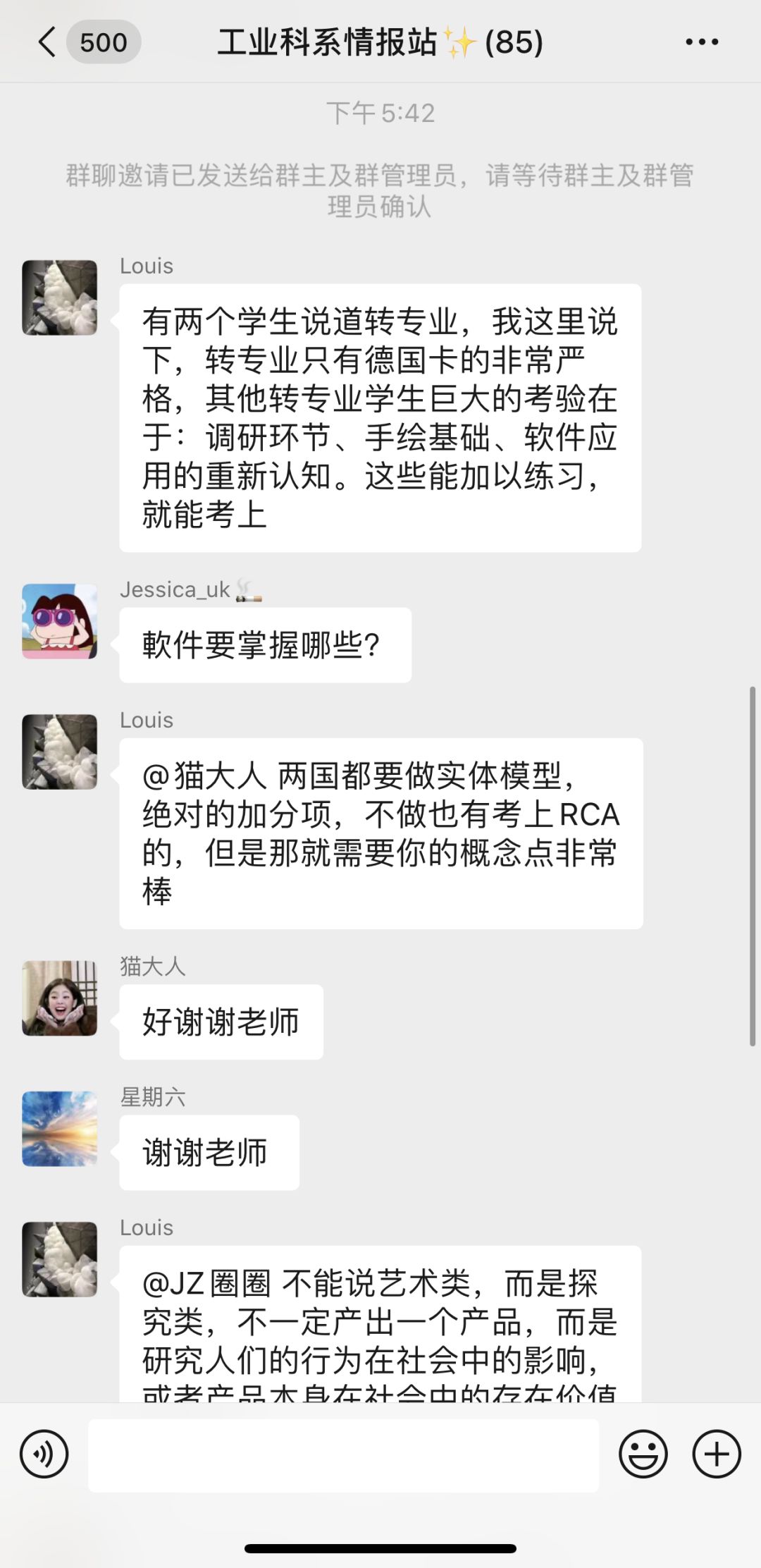Tap 星期六's avatar to view profile
The width and height of the screenshot is (761, 1568).
[60, 1129]
